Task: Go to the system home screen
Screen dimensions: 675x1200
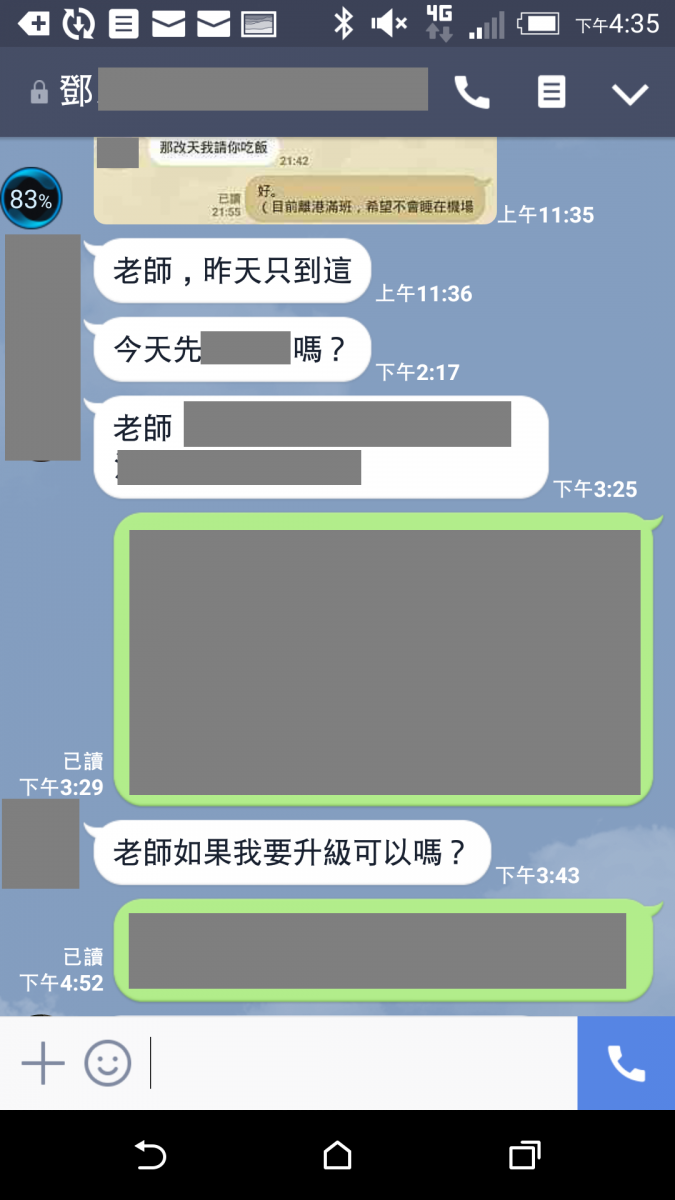Action: tap(338, 1156)
